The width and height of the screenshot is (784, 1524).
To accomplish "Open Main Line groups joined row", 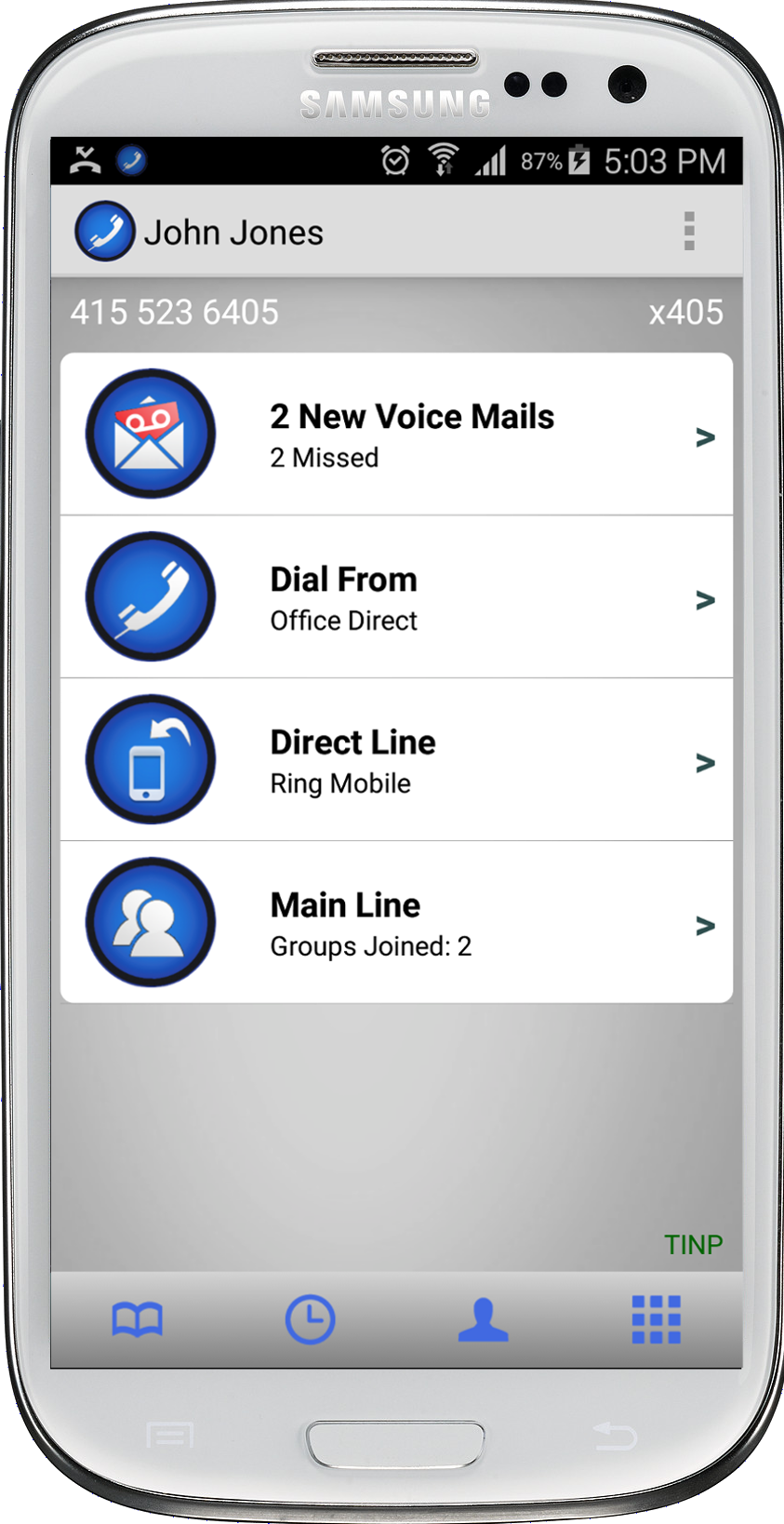I will [396, 923].
